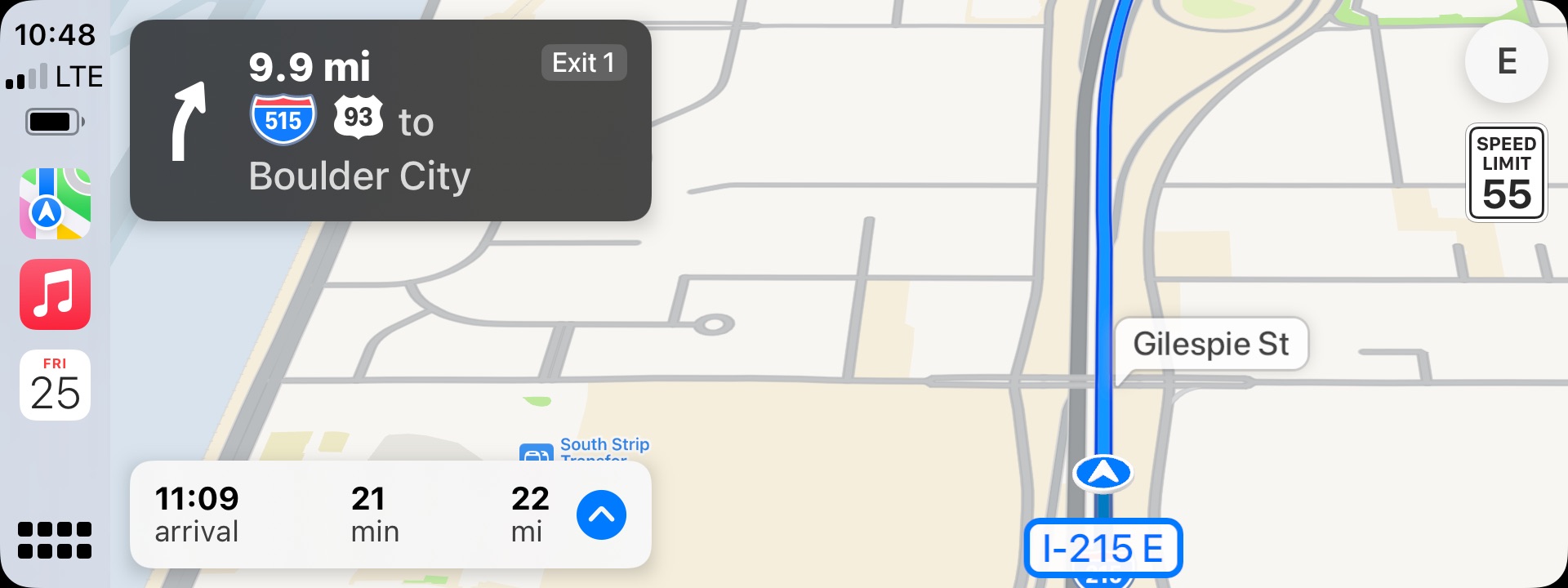The image size is (1568, 588).
Task: Open the Calendar app showing Fri 25
Action: [x=55, y=385]
